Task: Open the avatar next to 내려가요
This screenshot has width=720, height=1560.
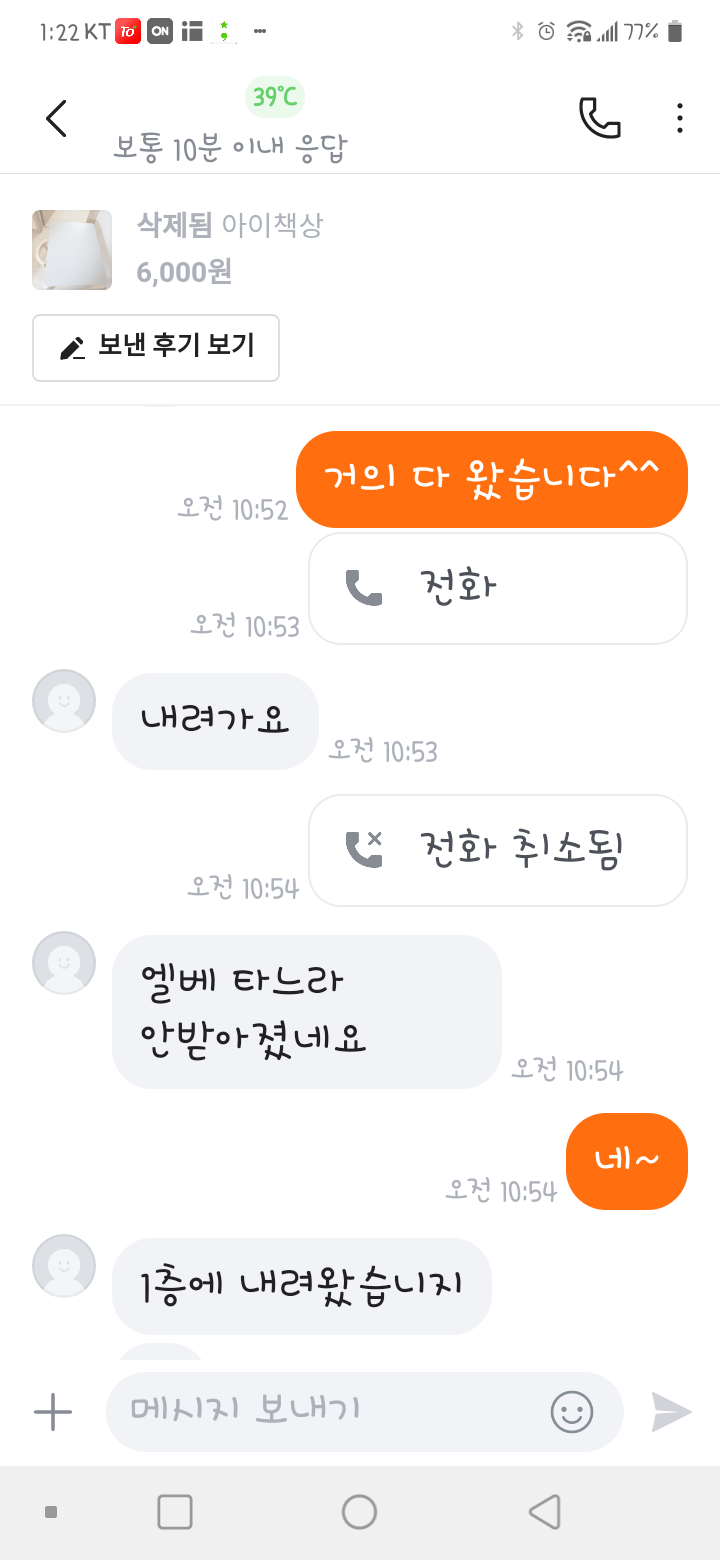Action: coord(64,701)
